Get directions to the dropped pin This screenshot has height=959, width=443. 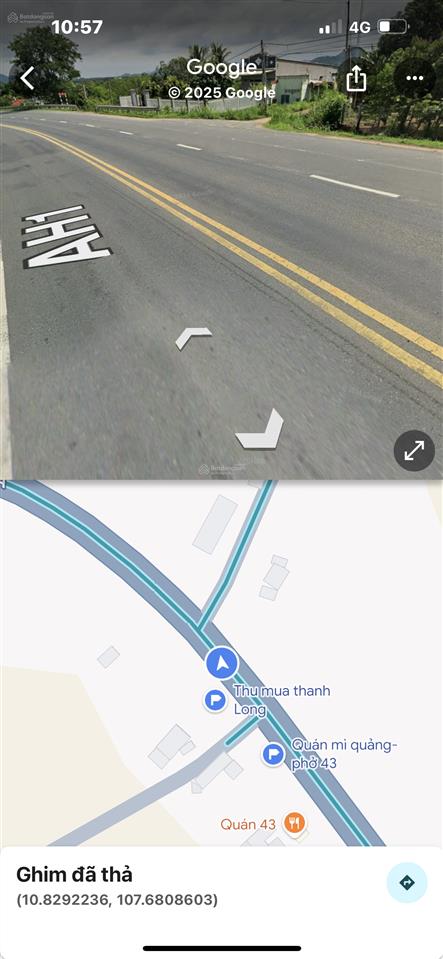pos(407,883)
